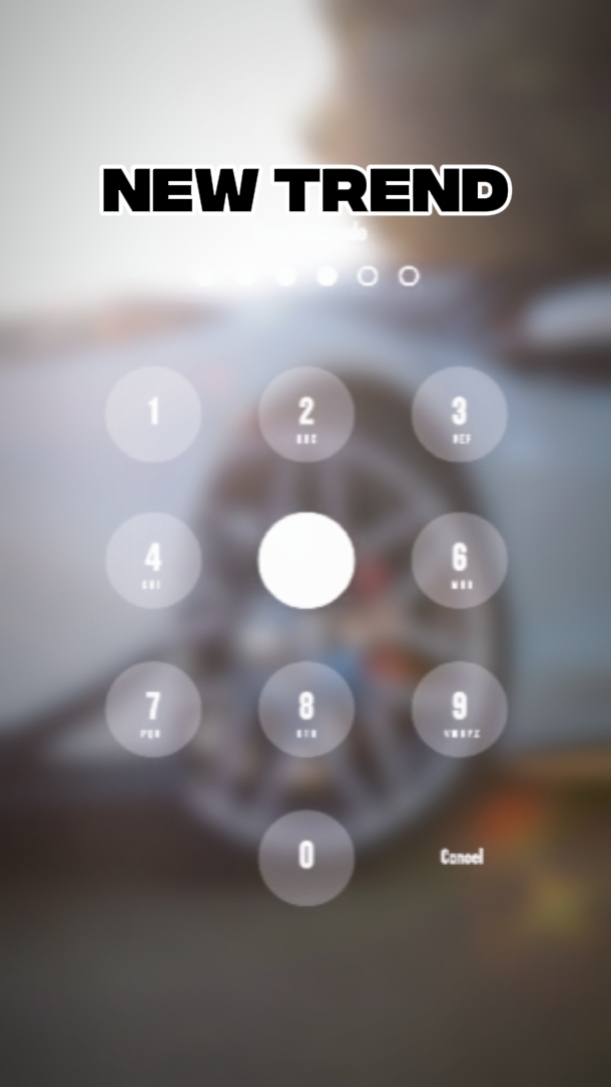611x1087 pixels.
Task: Enter digit 7 on the keypad
Action: [153, 708]
